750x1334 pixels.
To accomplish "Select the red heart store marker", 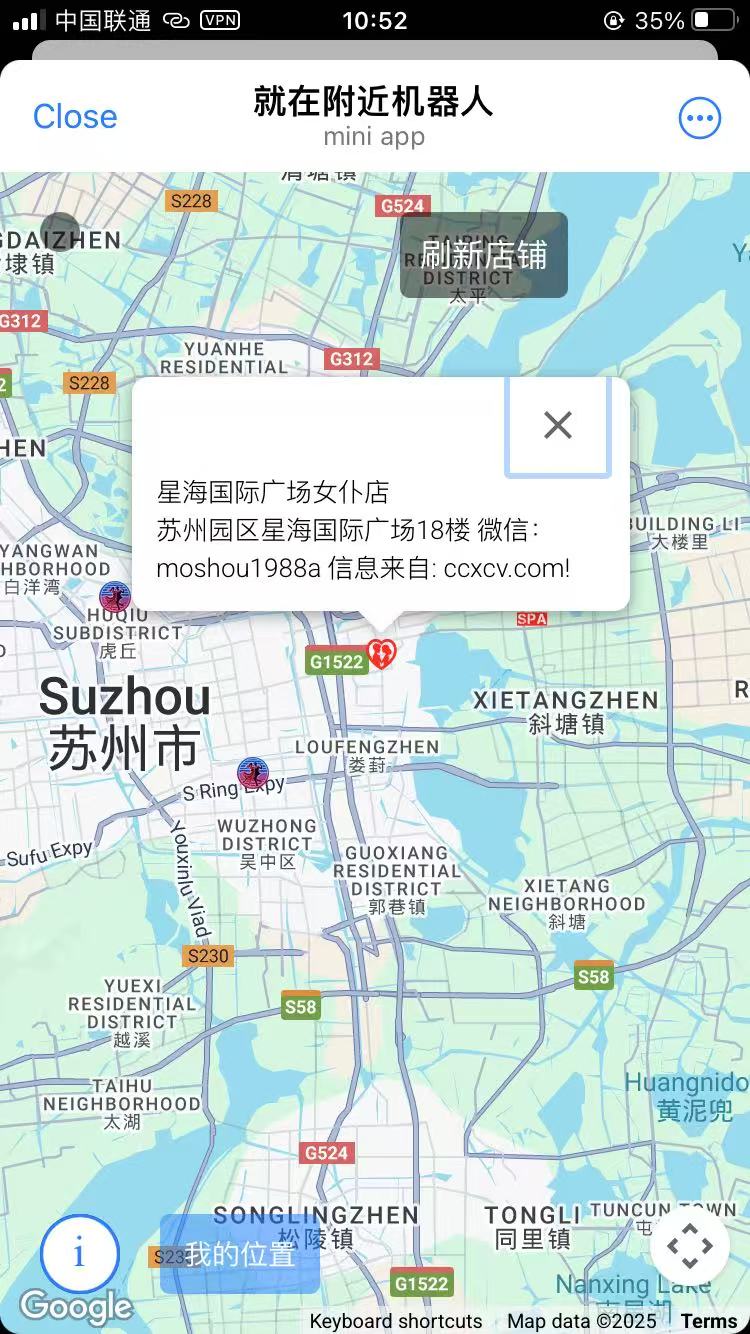I will coord(381,654).
